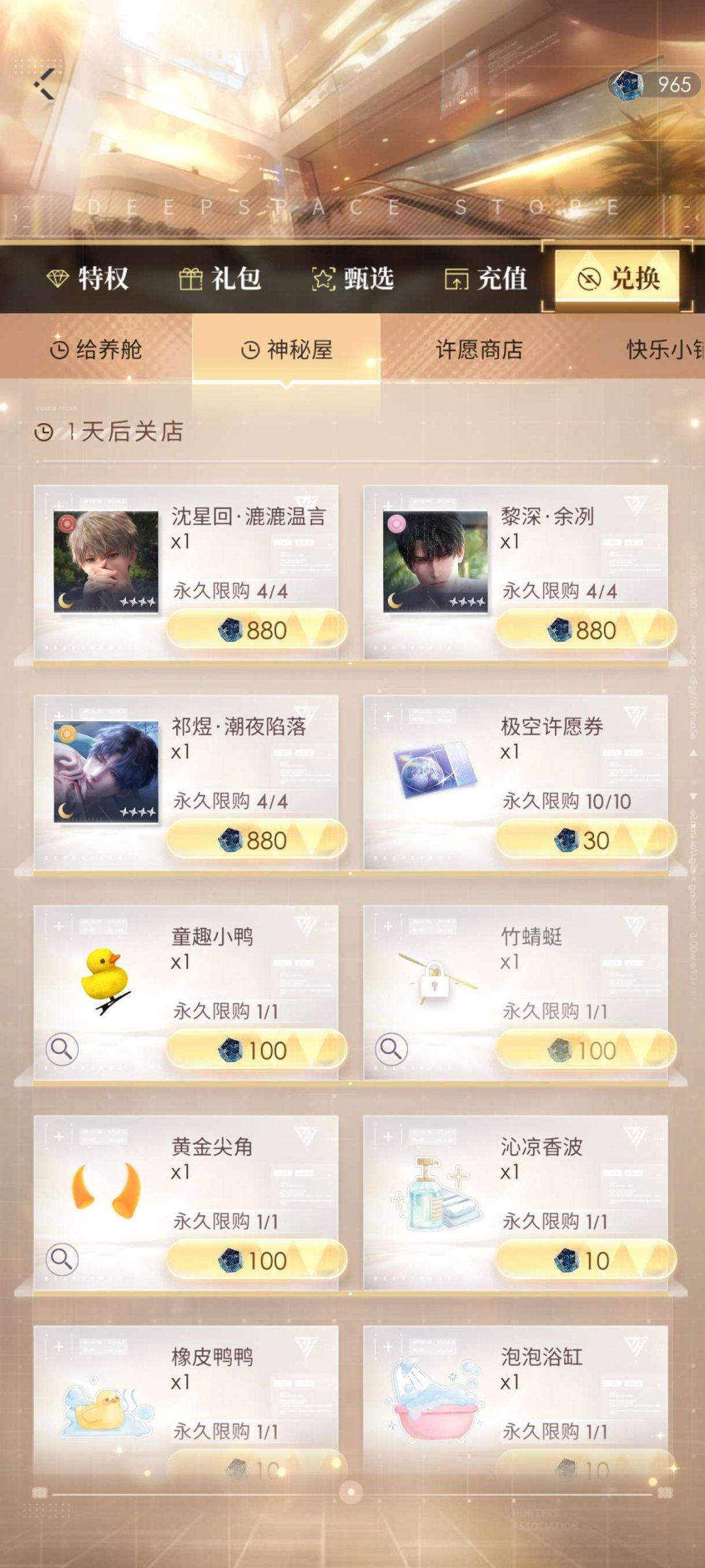This screenshot has width=705, height=1568.
Task: Open the 礼包 tab
Action: [x=221, y=279]
